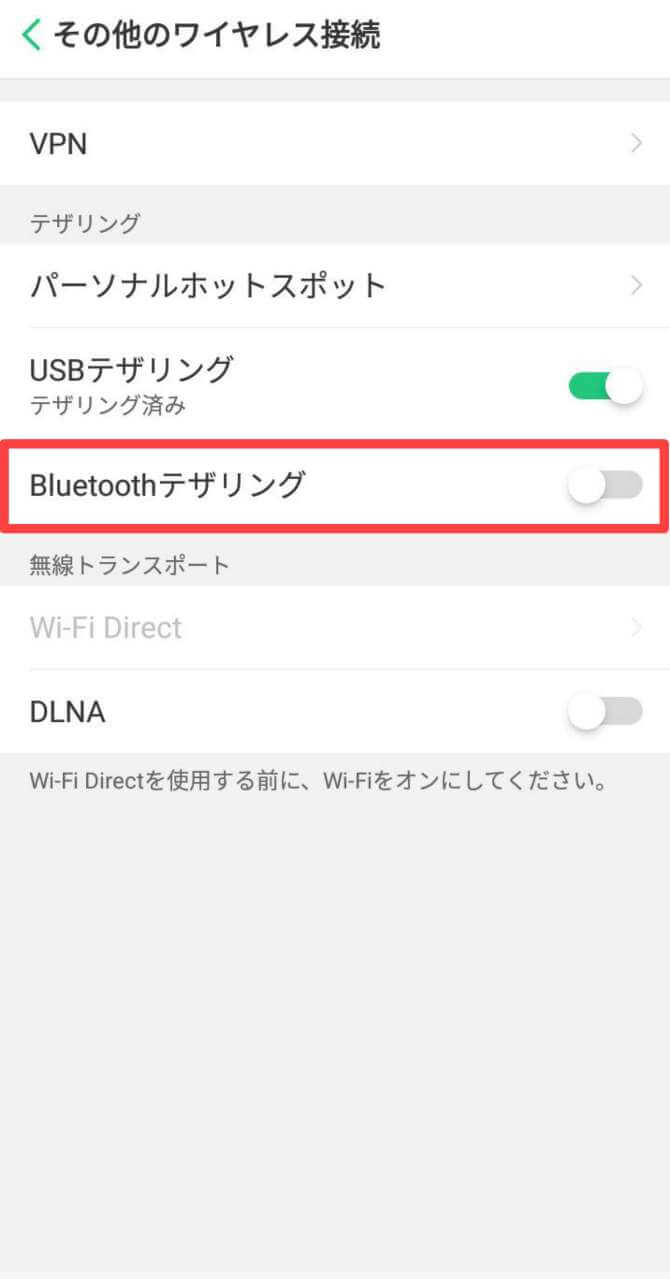Open パーソナルホットスポット settings
This screenshot has width=670, height=1279.
coord(335,286)
